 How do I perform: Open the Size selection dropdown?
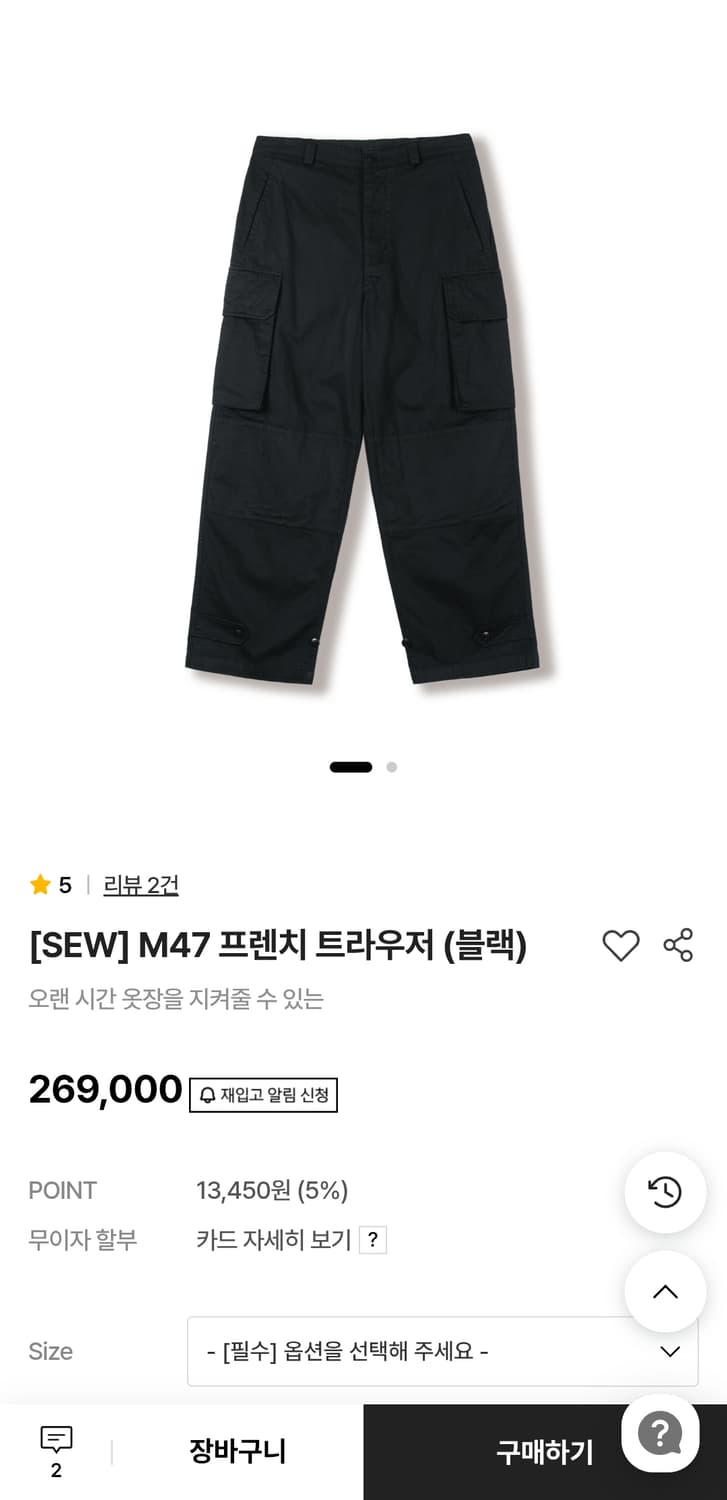[x=441, y=1351]
